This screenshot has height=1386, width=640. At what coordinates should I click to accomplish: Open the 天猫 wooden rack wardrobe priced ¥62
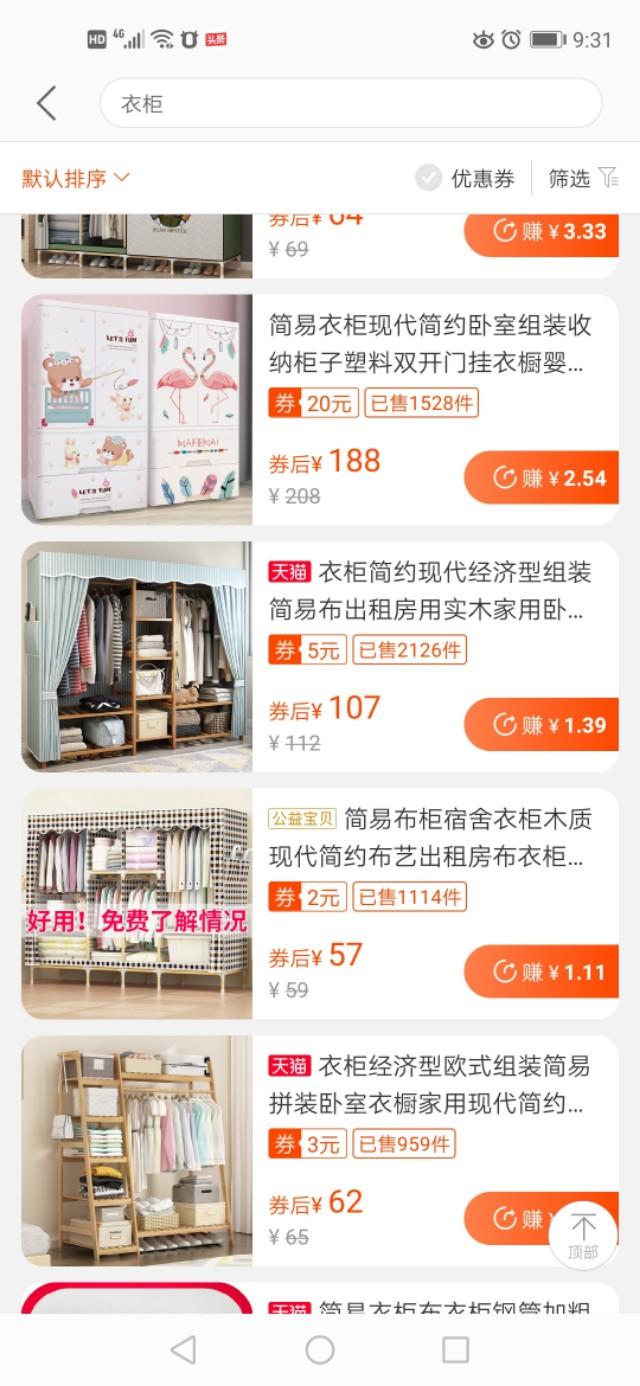320,1151
